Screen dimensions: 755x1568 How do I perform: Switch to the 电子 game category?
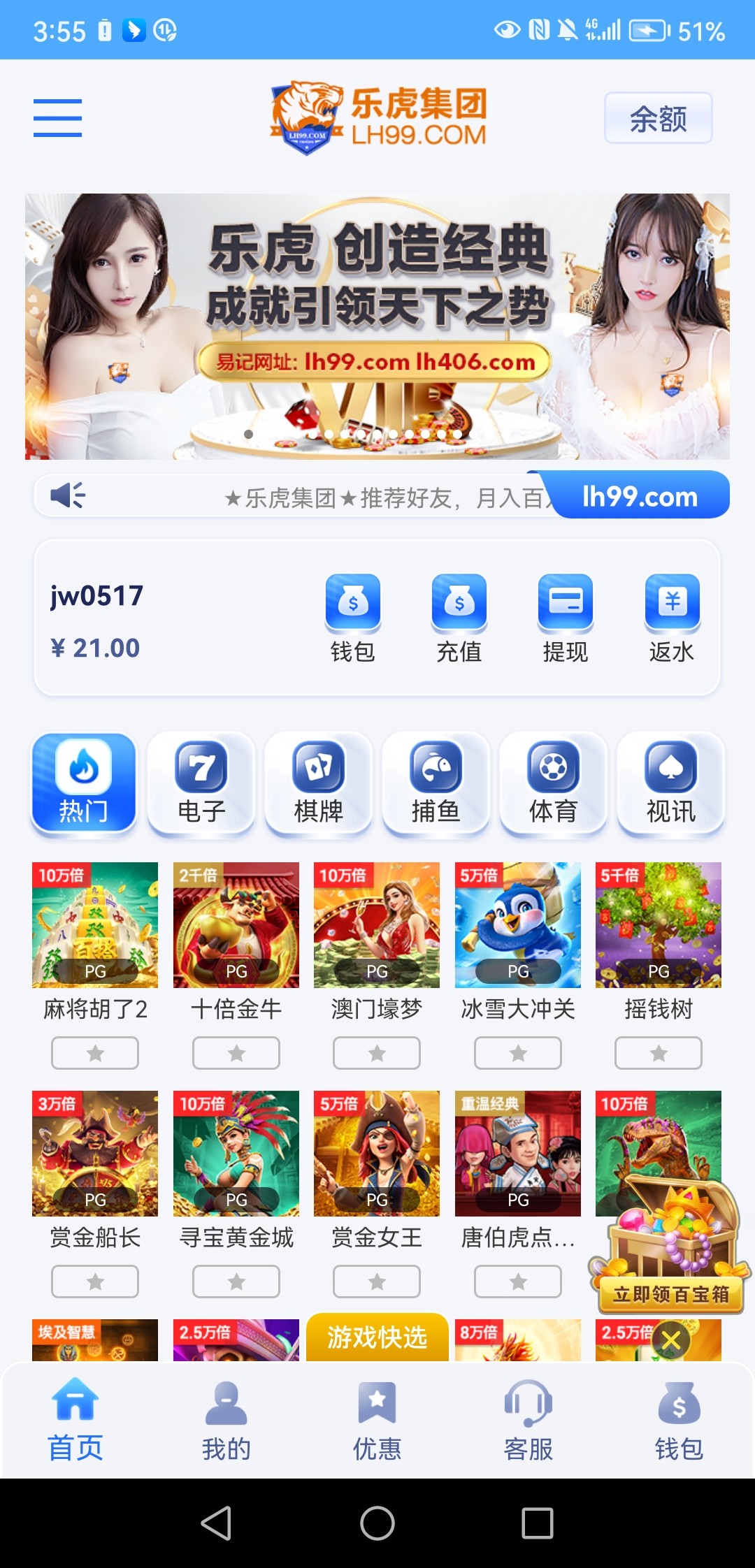pos(201,784)
